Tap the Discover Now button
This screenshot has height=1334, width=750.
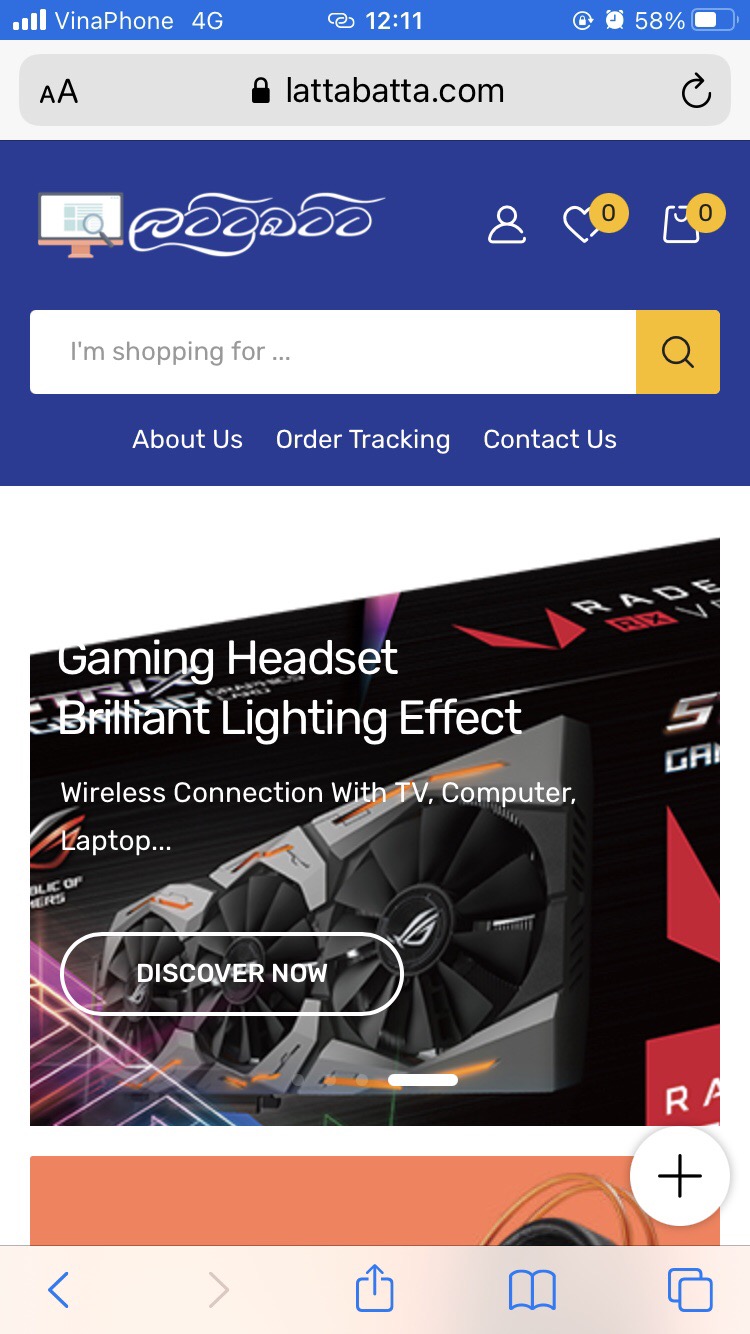(232, 973)
